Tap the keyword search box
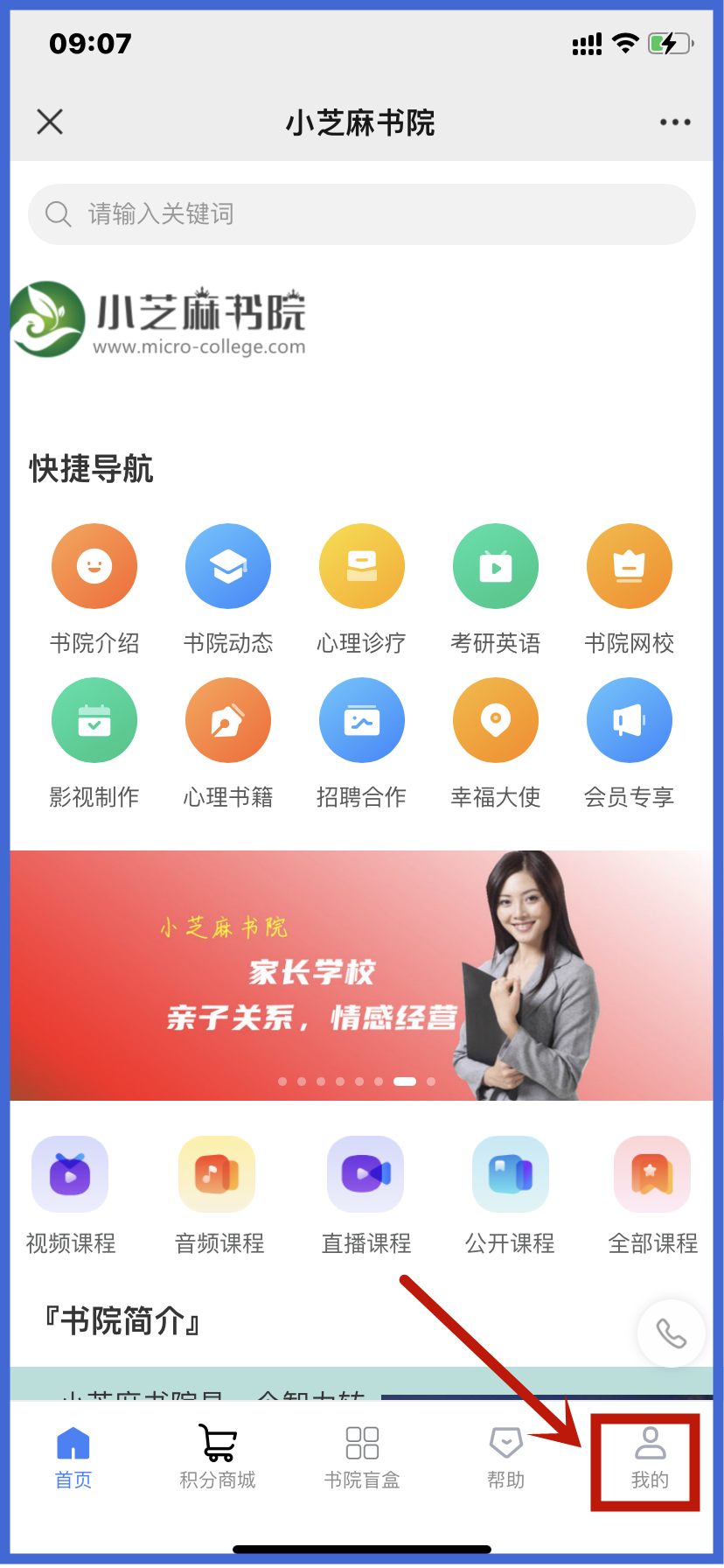724x1568 pixels. click(362, 214)
